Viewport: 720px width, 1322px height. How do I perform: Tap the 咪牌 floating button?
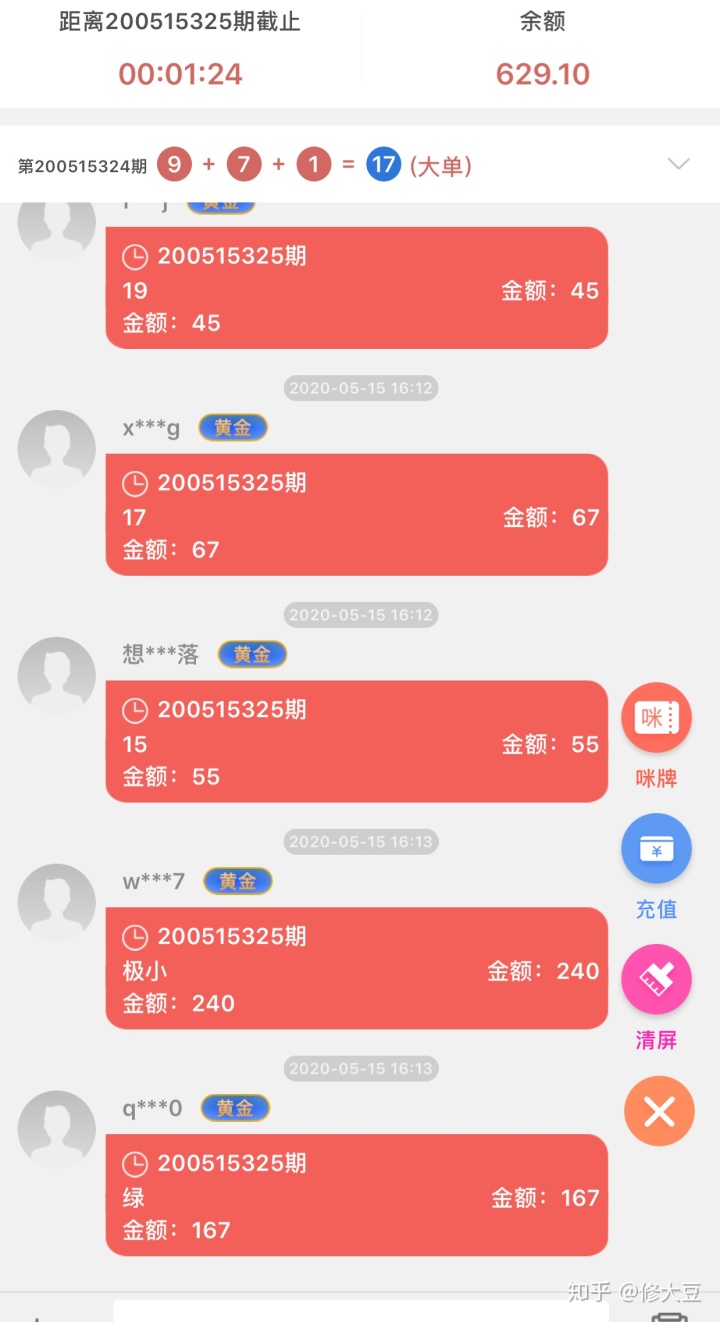pyautogui.click(x=656, y=718)
